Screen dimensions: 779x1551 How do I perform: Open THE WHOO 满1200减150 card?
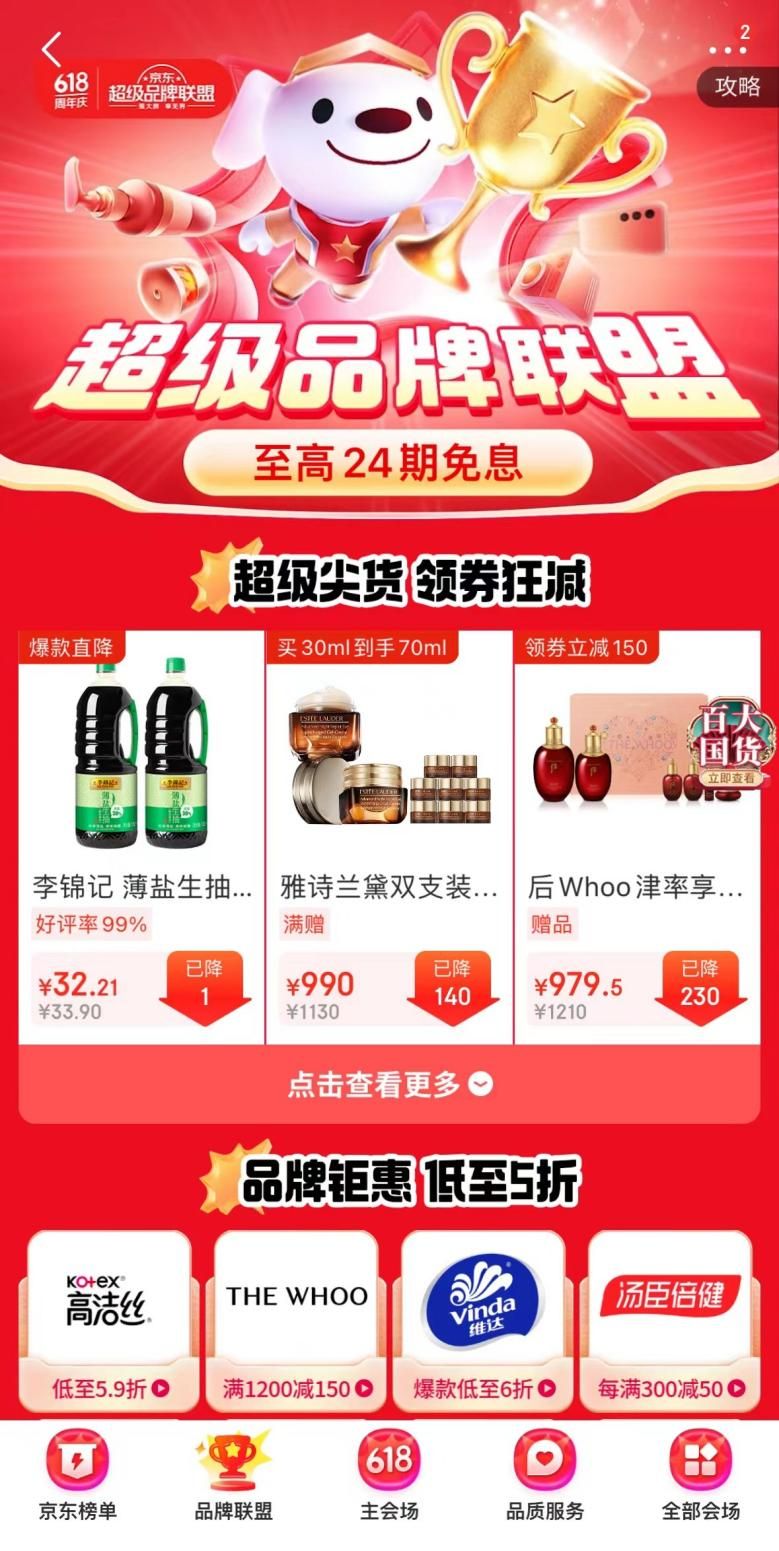[x=296, y=1319]
